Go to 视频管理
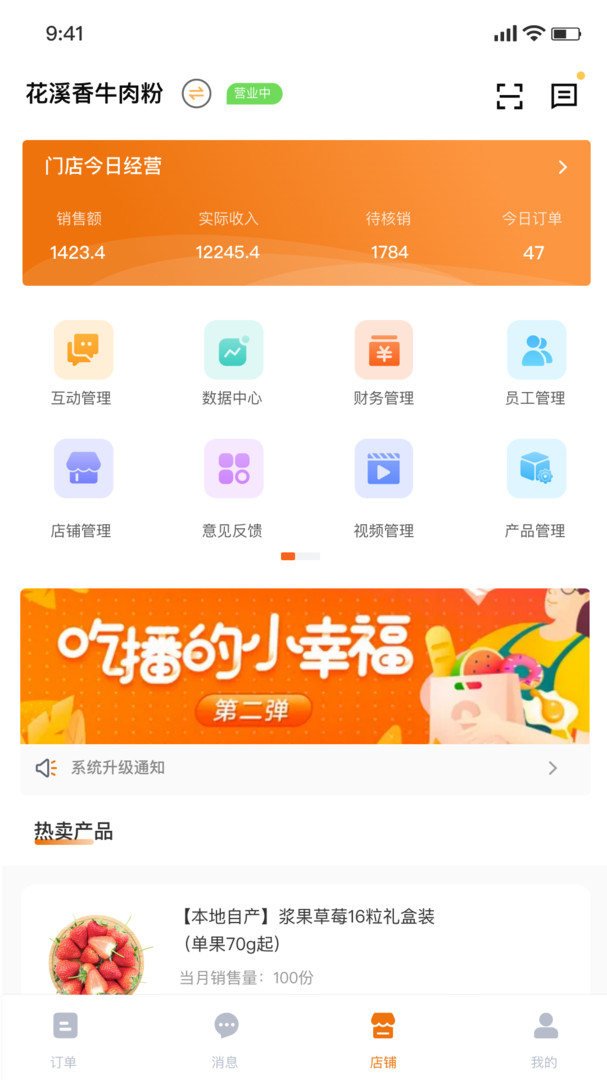 384,487
